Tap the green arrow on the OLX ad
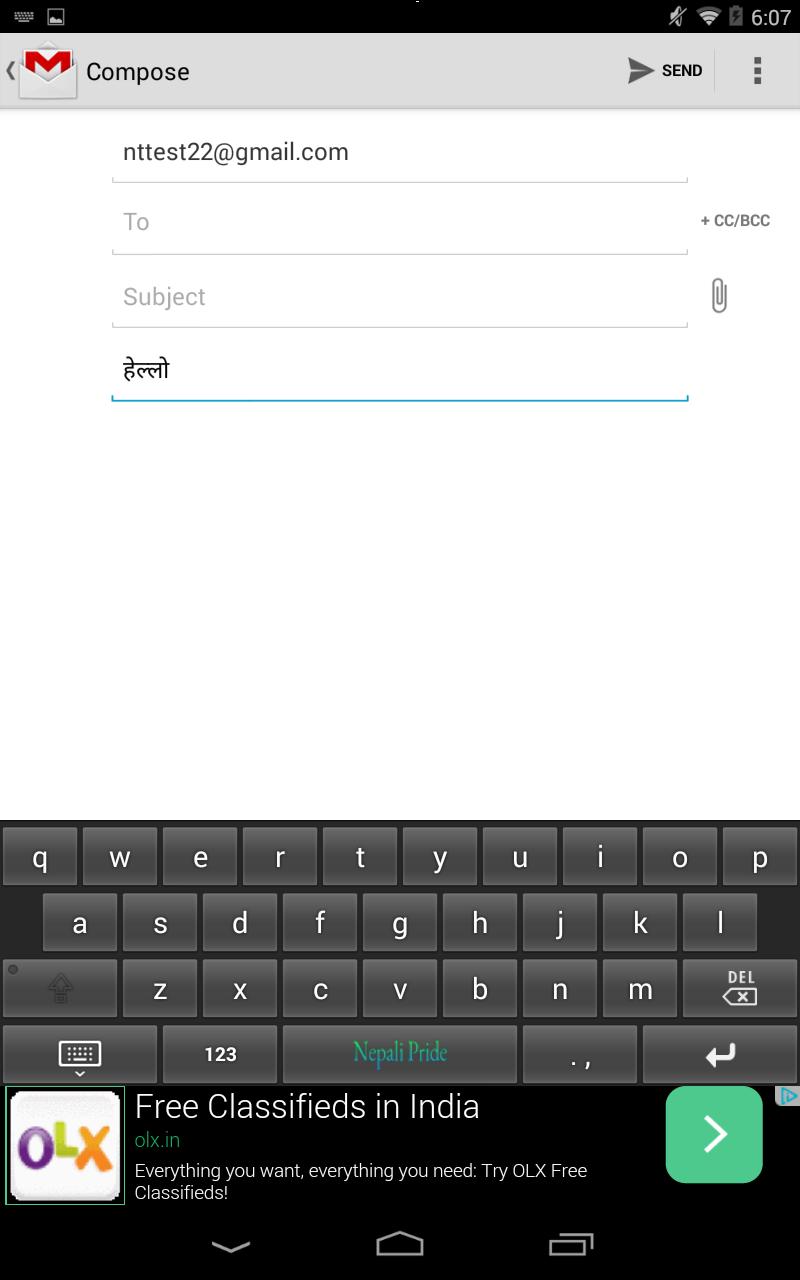 [x=713, y=1133]
